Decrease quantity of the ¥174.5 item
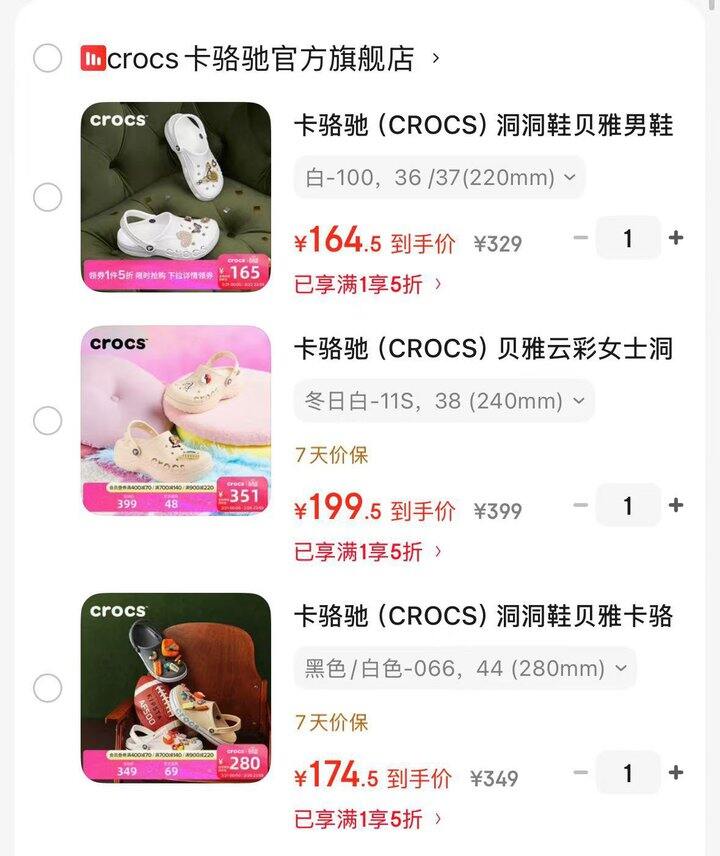This screenshot has height=856, width=720. point(581,772)
